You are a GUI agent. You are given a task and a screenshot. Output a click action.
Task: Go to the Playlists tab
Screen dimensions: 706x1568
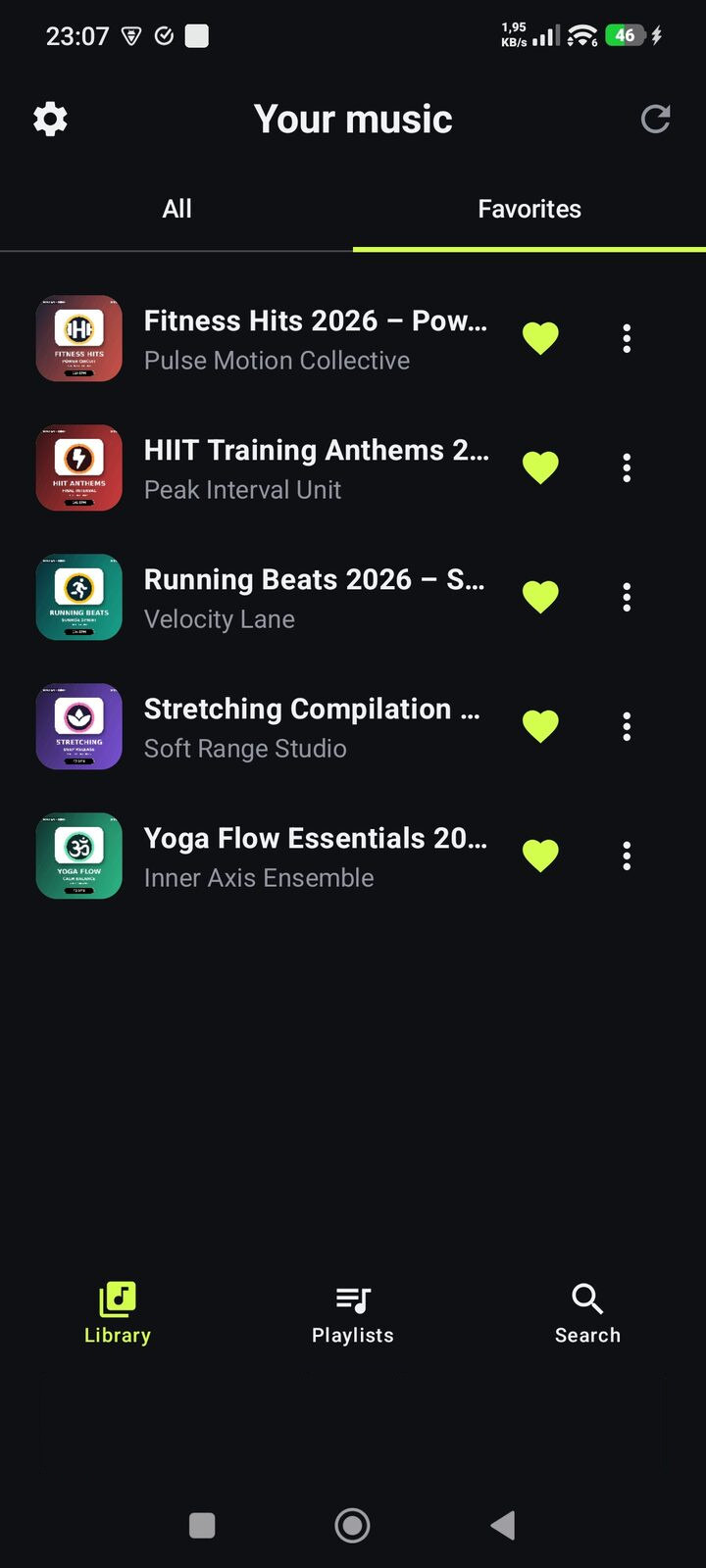tap(353, 1314)
